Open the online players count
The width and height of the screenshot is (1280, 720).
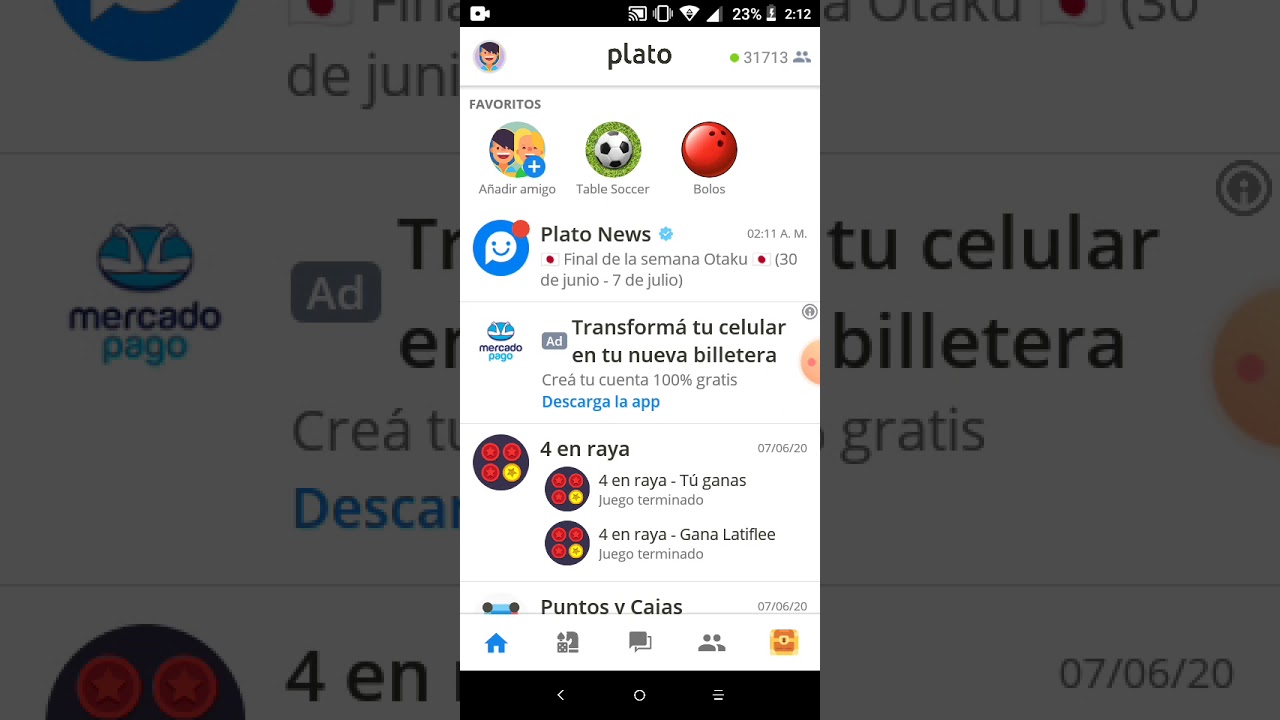point(770,58)
